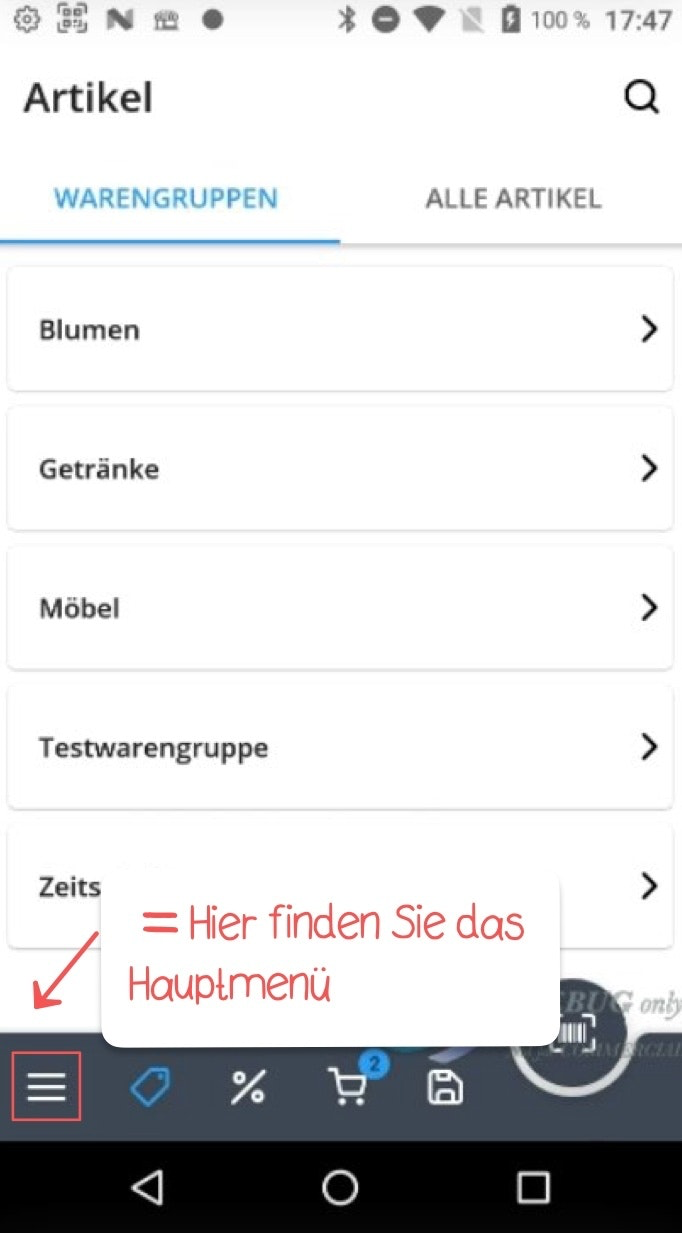The height and width of the screenshot is (1233, 682).
Task: Open the Blumen product group
Action: [x=340, y=329]
